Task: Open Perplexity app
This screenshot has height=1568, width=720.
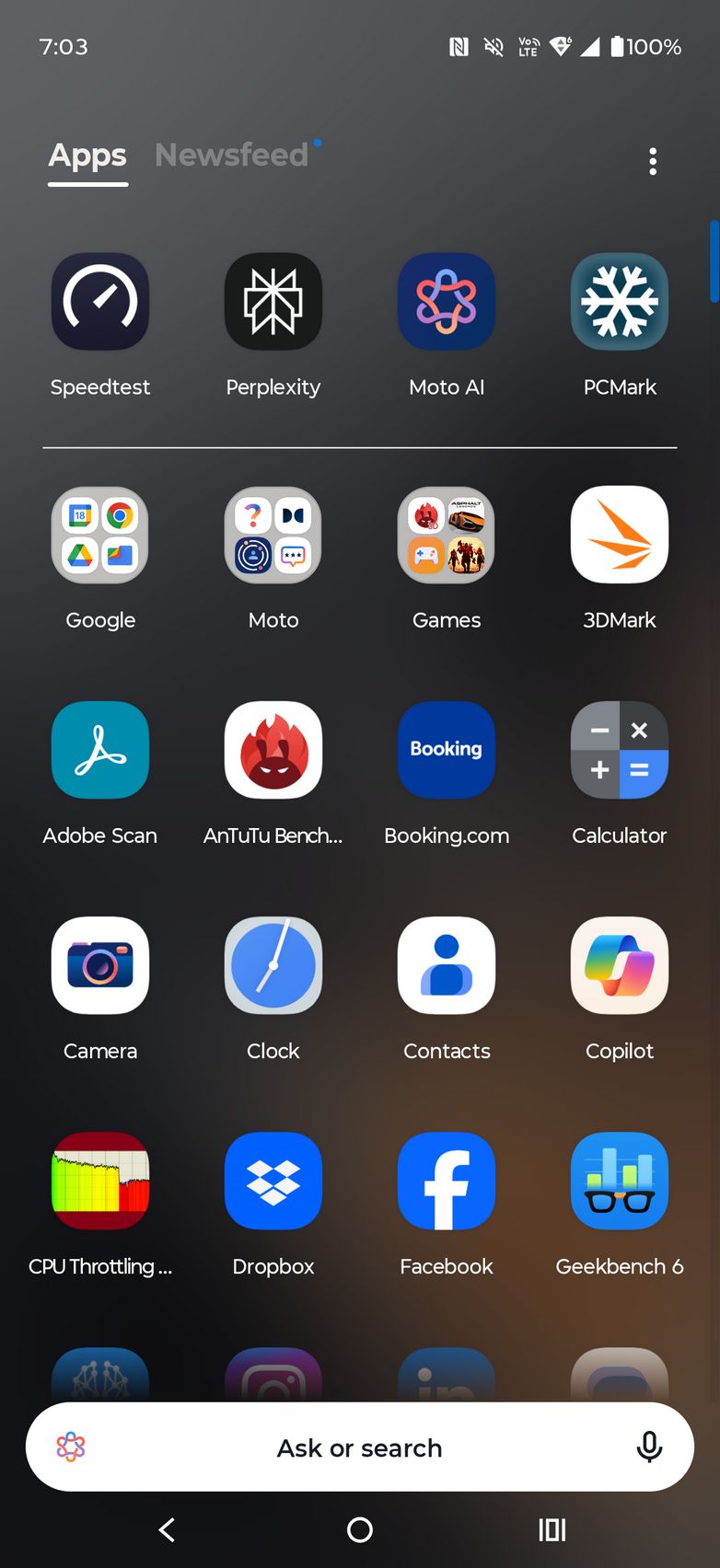Action: point(273,302)
